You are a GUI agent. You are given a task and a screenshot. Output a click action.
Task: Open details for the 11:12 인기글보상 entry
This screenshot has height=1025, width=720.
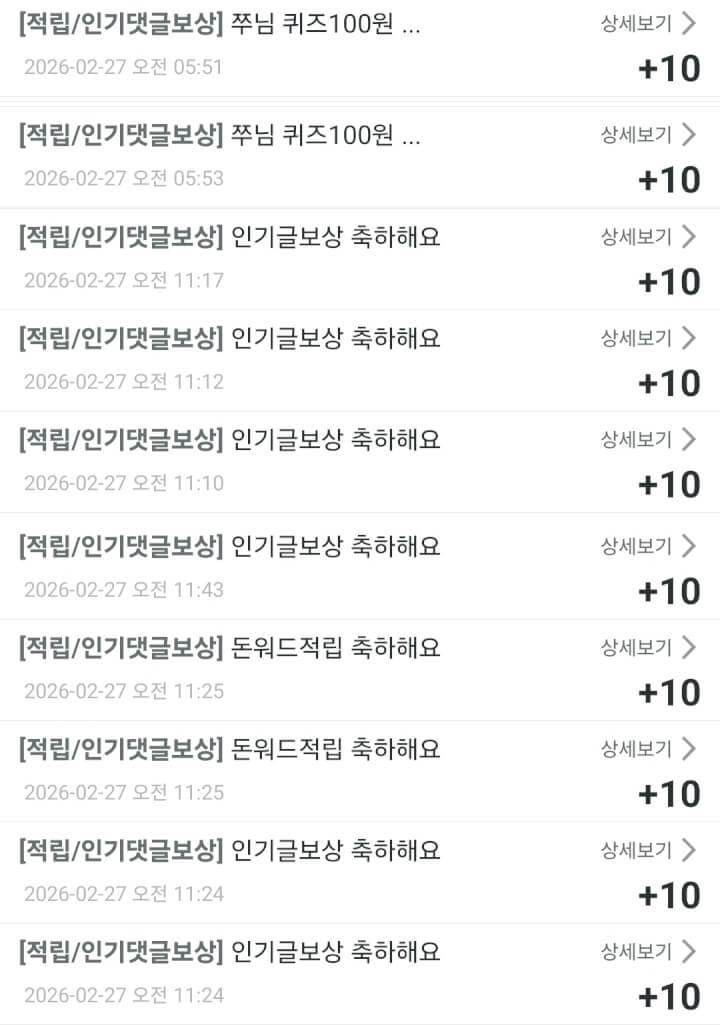pos(647,338)
